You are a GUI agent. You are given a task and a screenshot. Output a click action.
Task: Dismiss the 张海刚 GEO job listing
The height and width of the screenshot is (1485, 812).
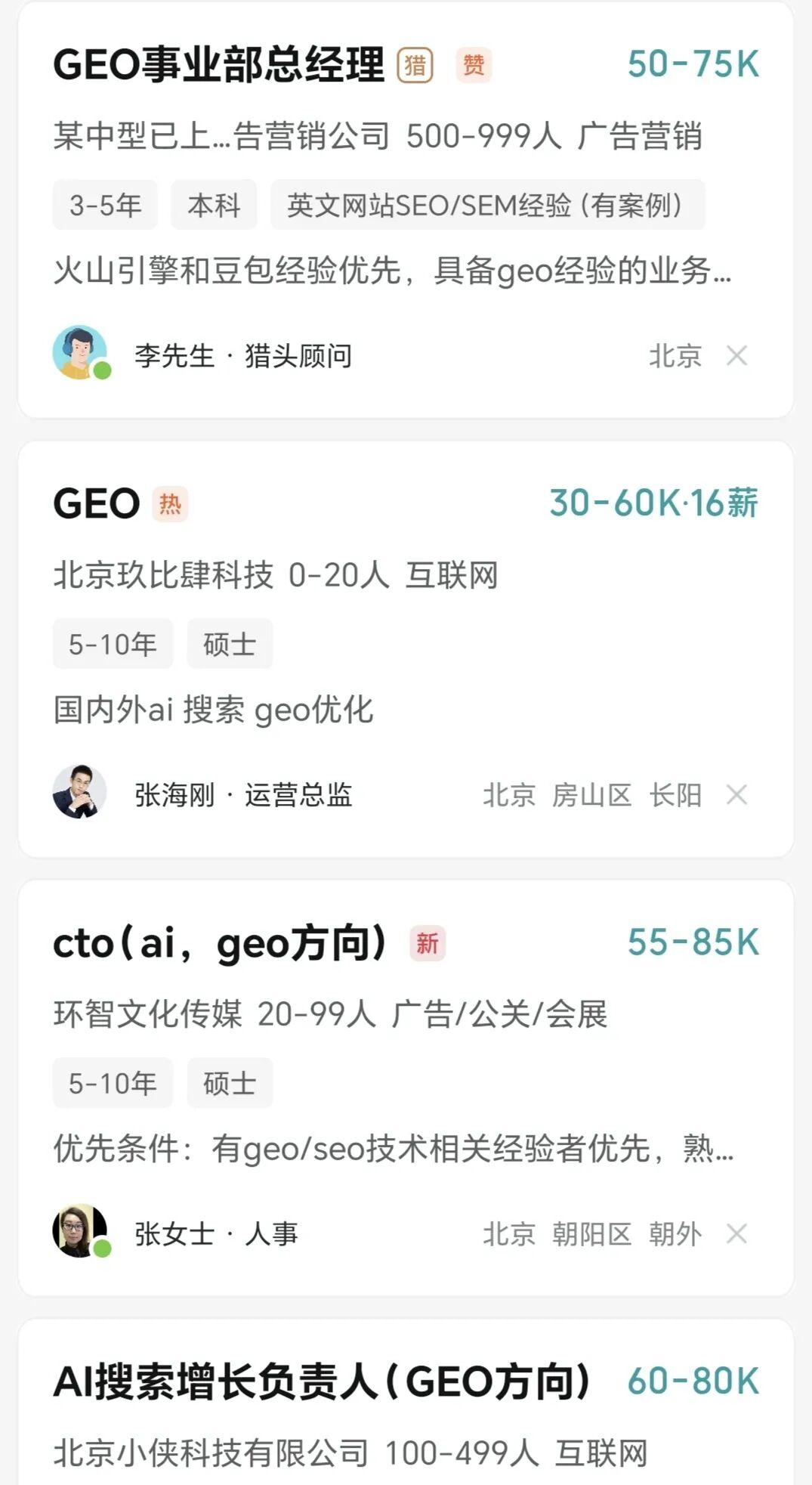736,794
